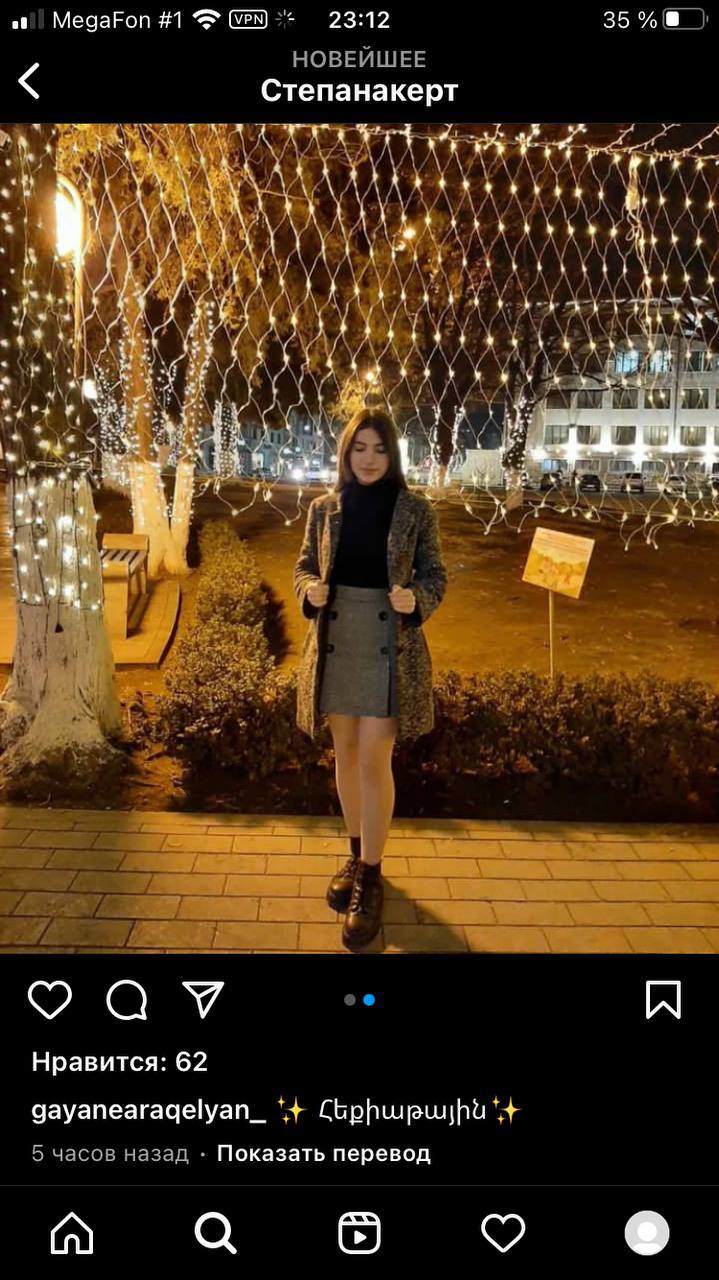719x1280 pixels.
Task: Open comments on this post
Action: tap(127, 1000)
